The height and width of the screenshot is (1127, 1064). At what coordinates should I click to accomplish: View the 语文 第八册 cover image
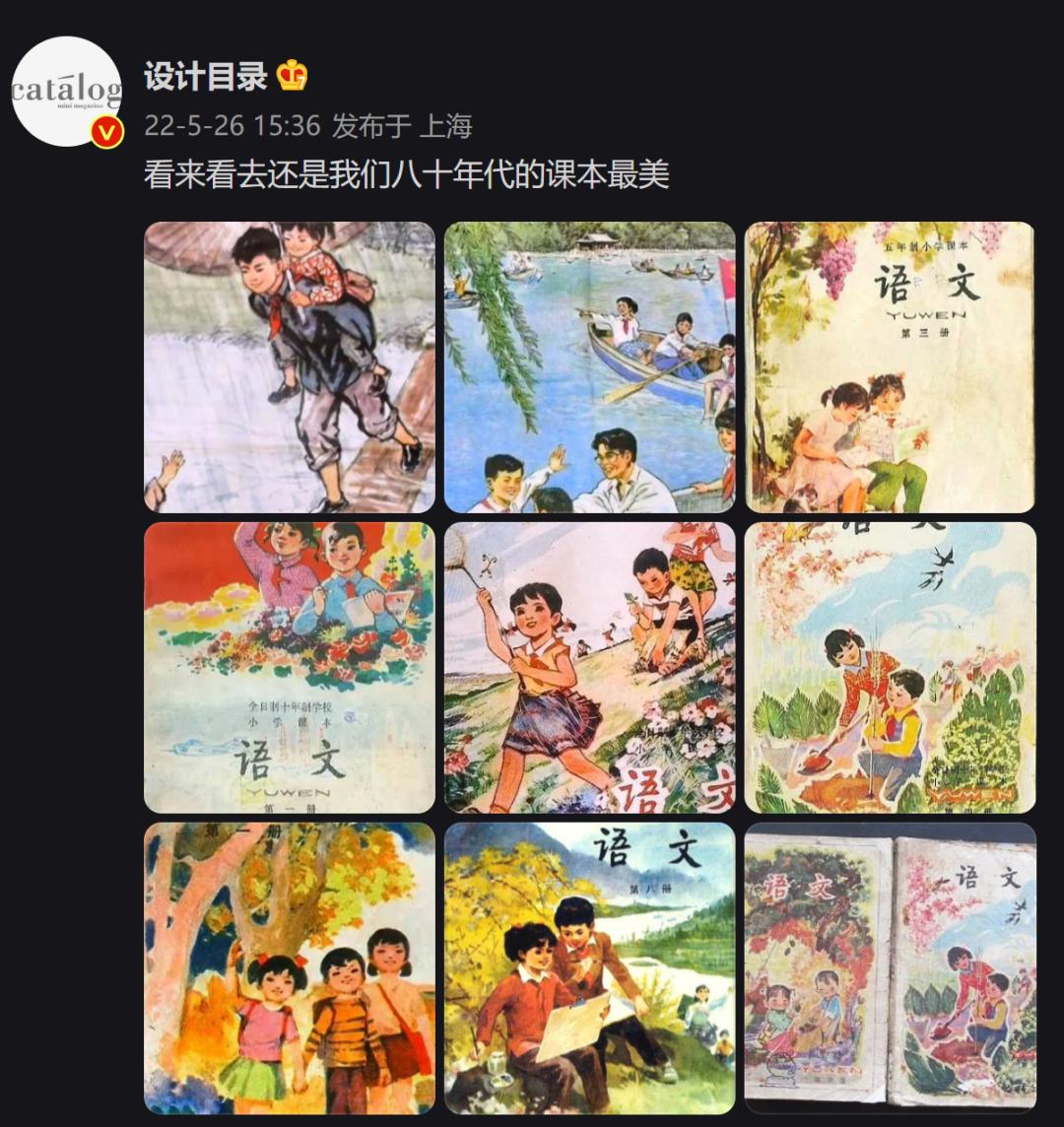[x=589, y=967]
